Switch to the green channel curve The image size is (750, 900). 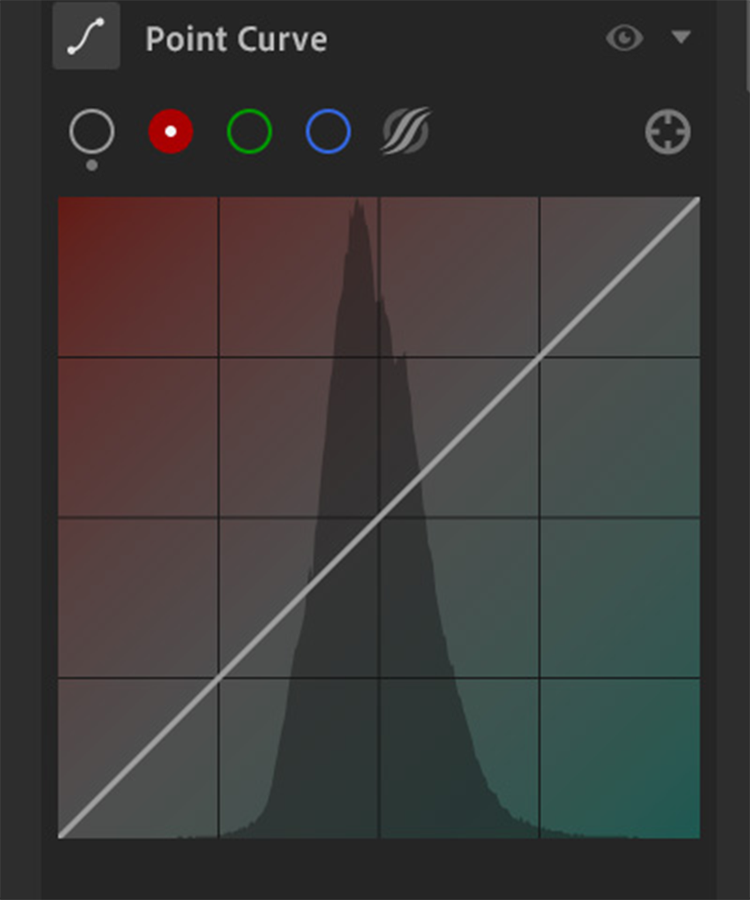[249, 131]
